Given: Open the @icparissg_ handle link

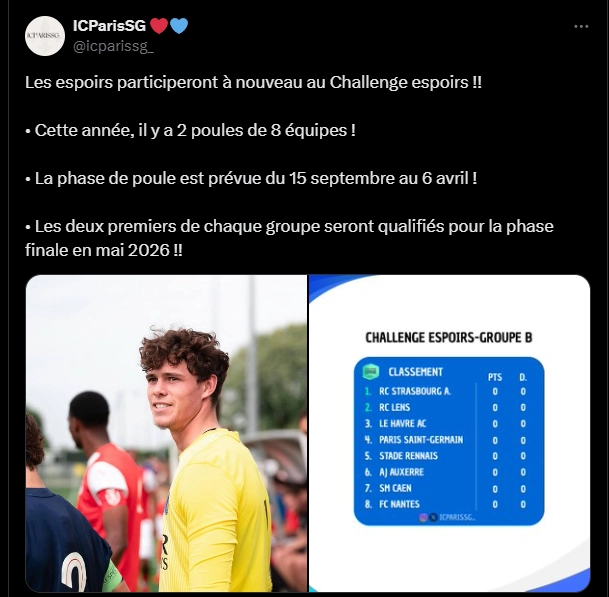Looking at the screenshot, I should pos(113,46).
